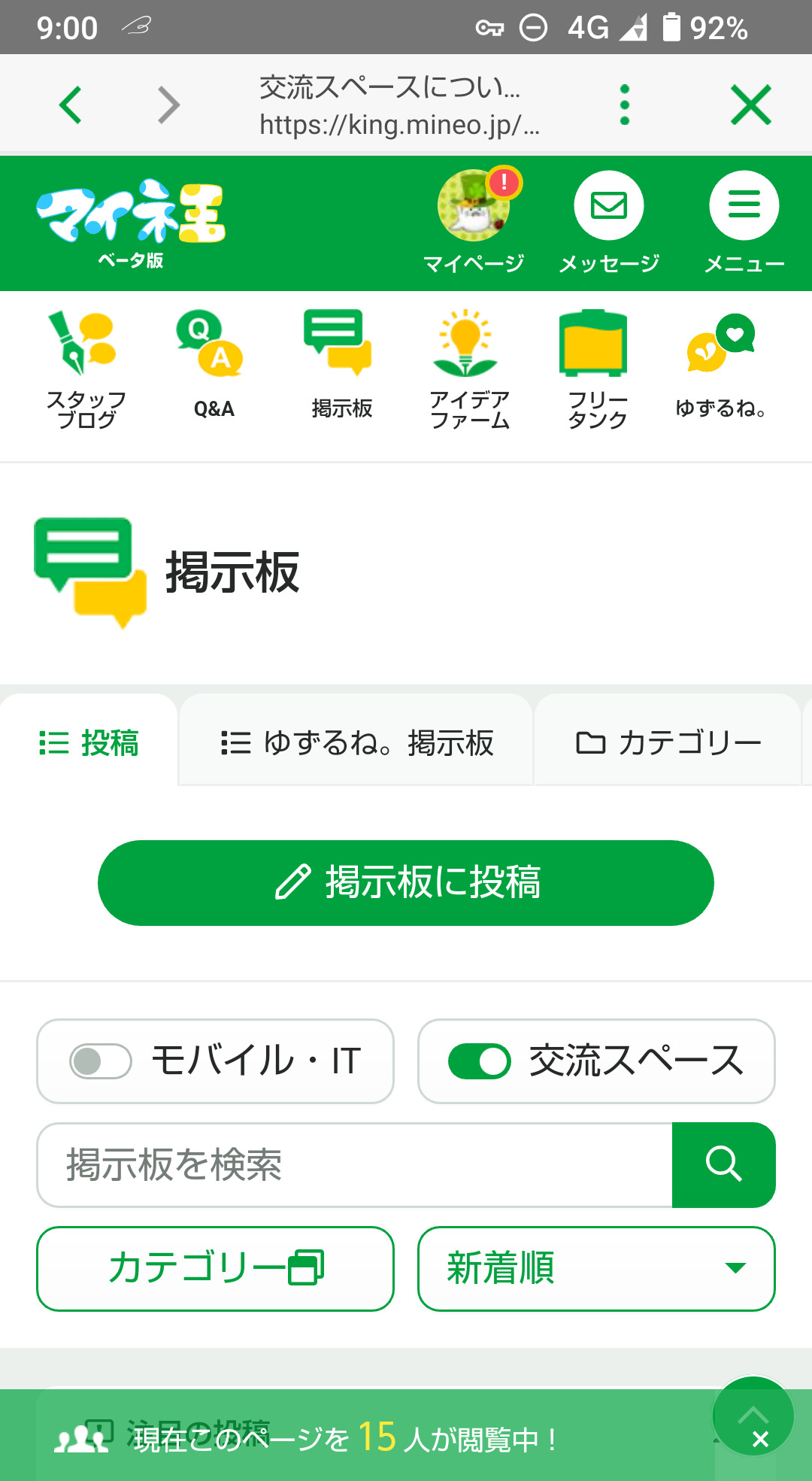Go to スタッフブログ section
The width and height of the screenshot is (812, 1481).
(86, 370)
